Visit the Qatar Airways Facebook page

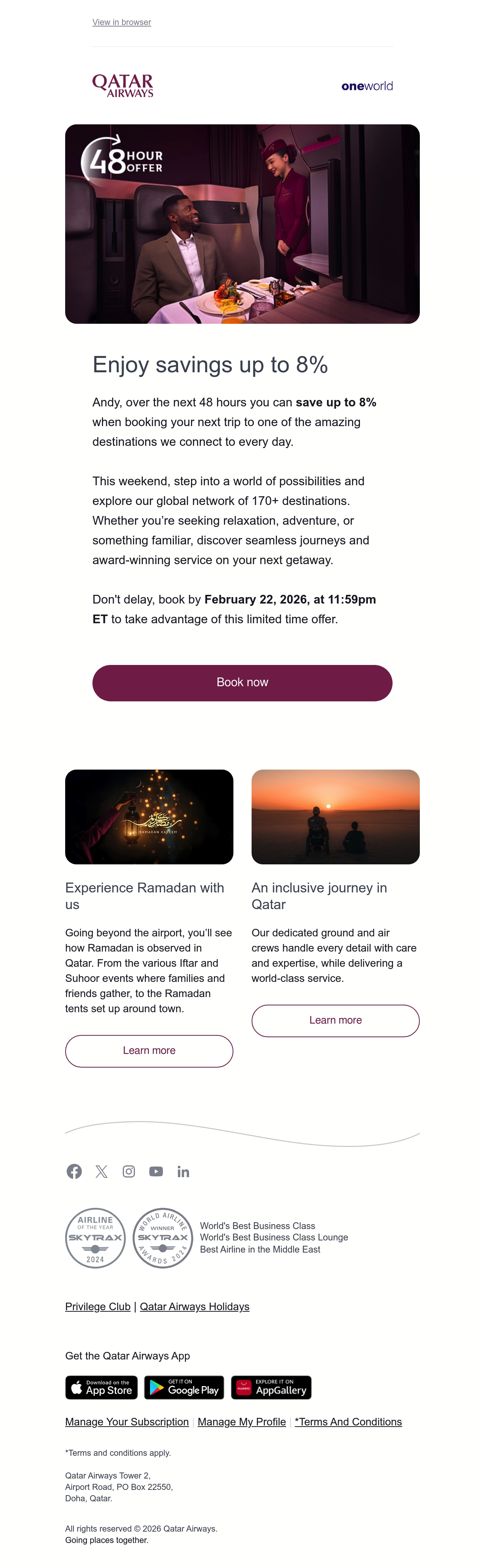tap(74, 1171)
